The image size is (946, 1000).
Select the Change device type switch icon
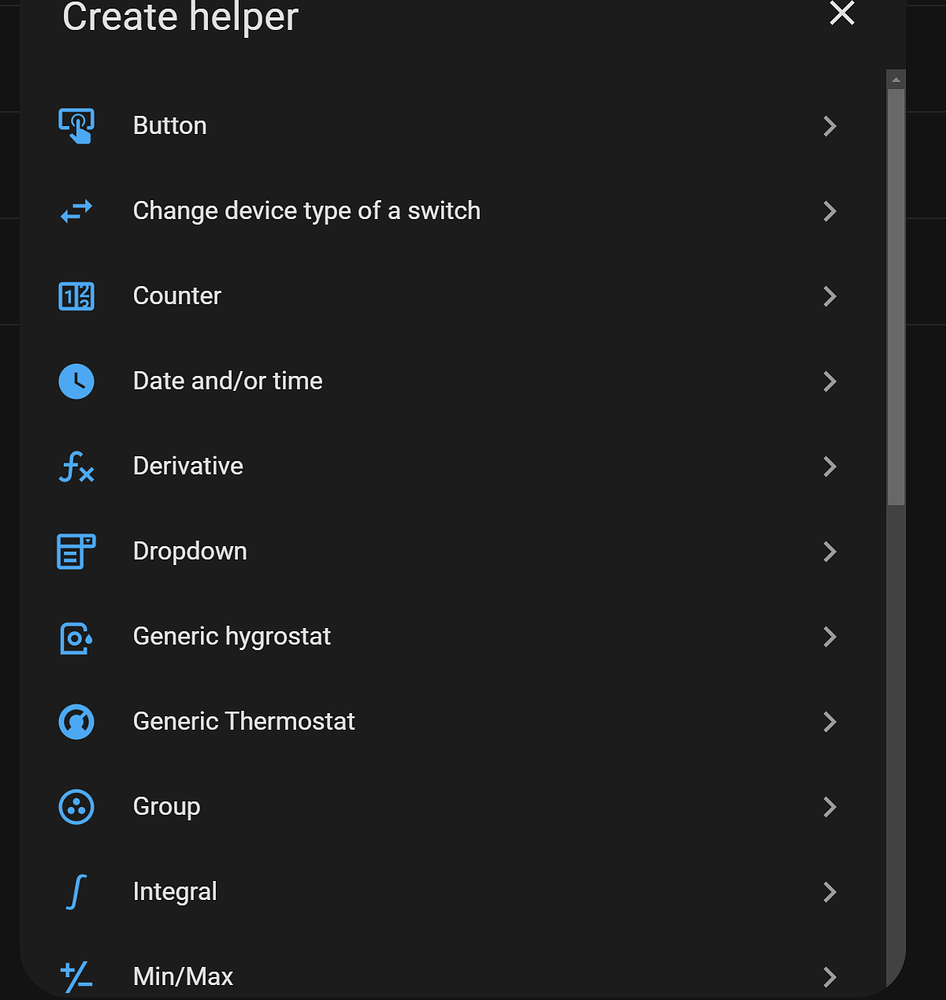point(76,211)
